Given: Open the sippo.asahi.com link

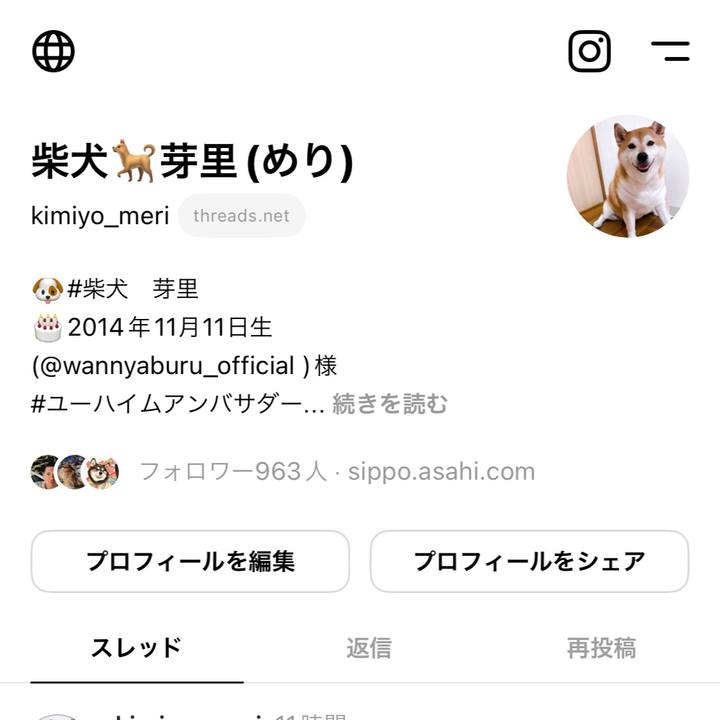Looking at the screenshot, I should (441, 471).
